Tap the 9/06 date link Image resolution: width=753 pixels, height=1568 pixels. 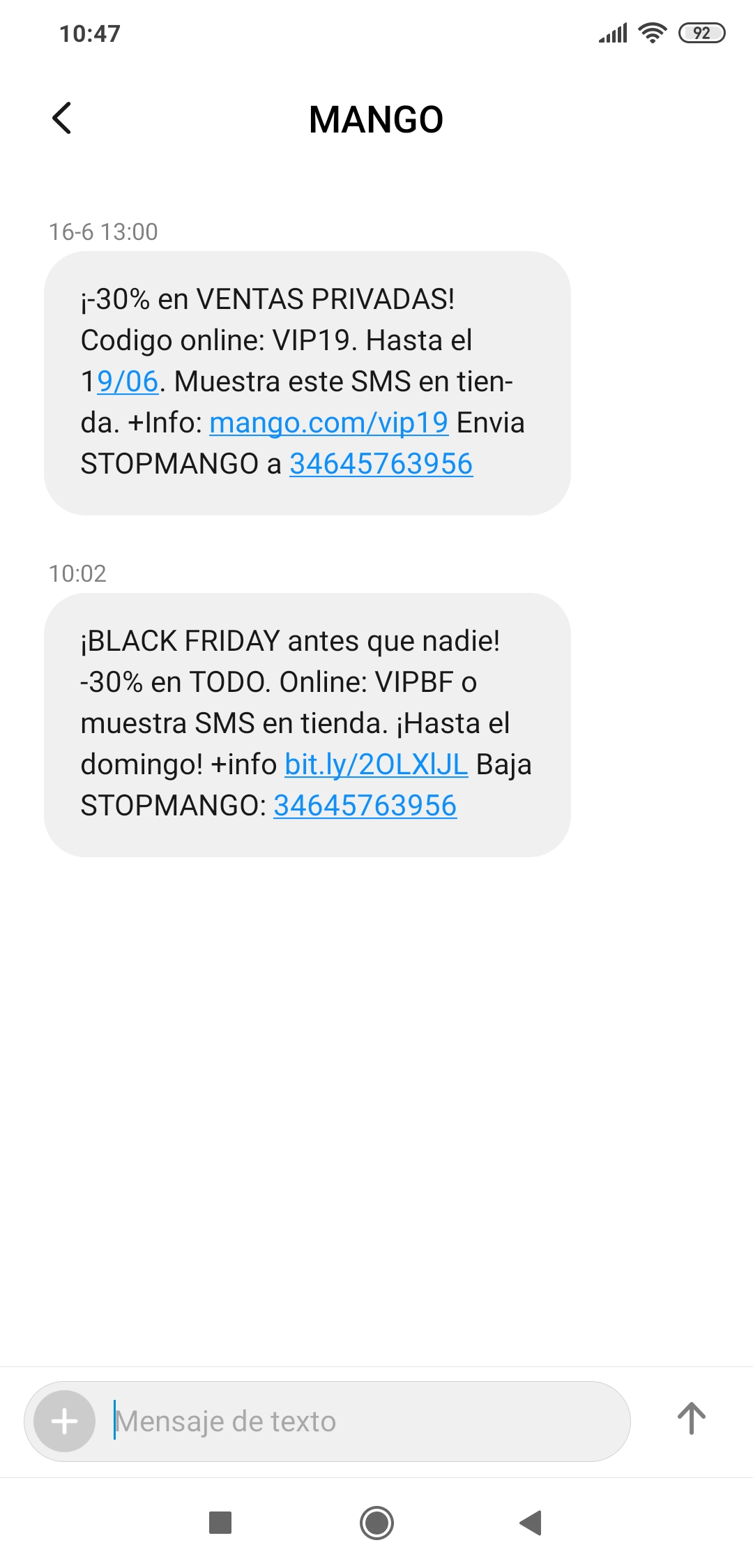point(128,382)
